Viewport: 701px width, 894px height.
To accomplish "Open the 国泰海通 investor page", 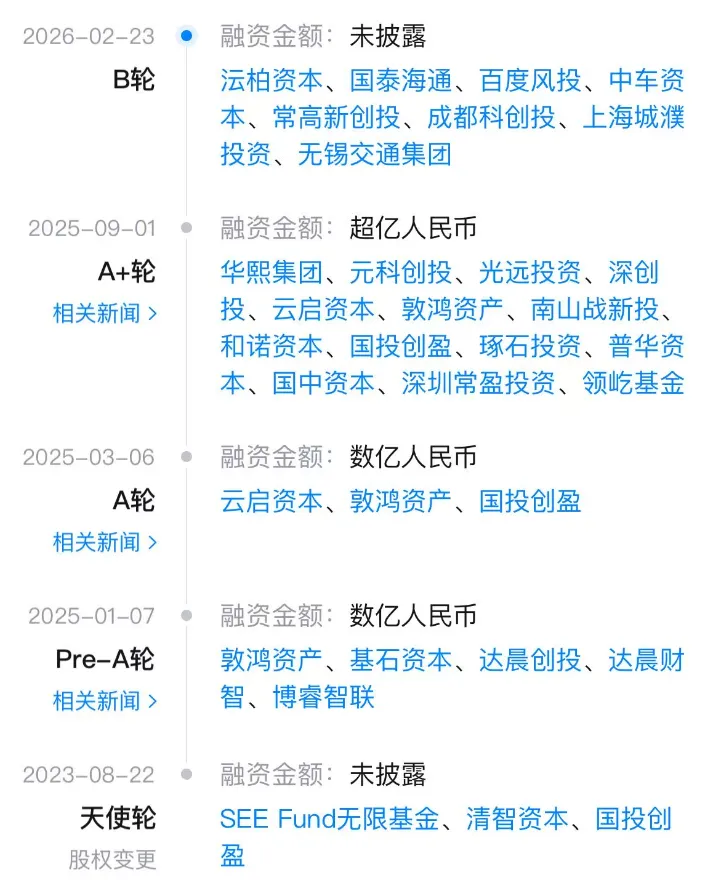I will click(x=401, y=80).
